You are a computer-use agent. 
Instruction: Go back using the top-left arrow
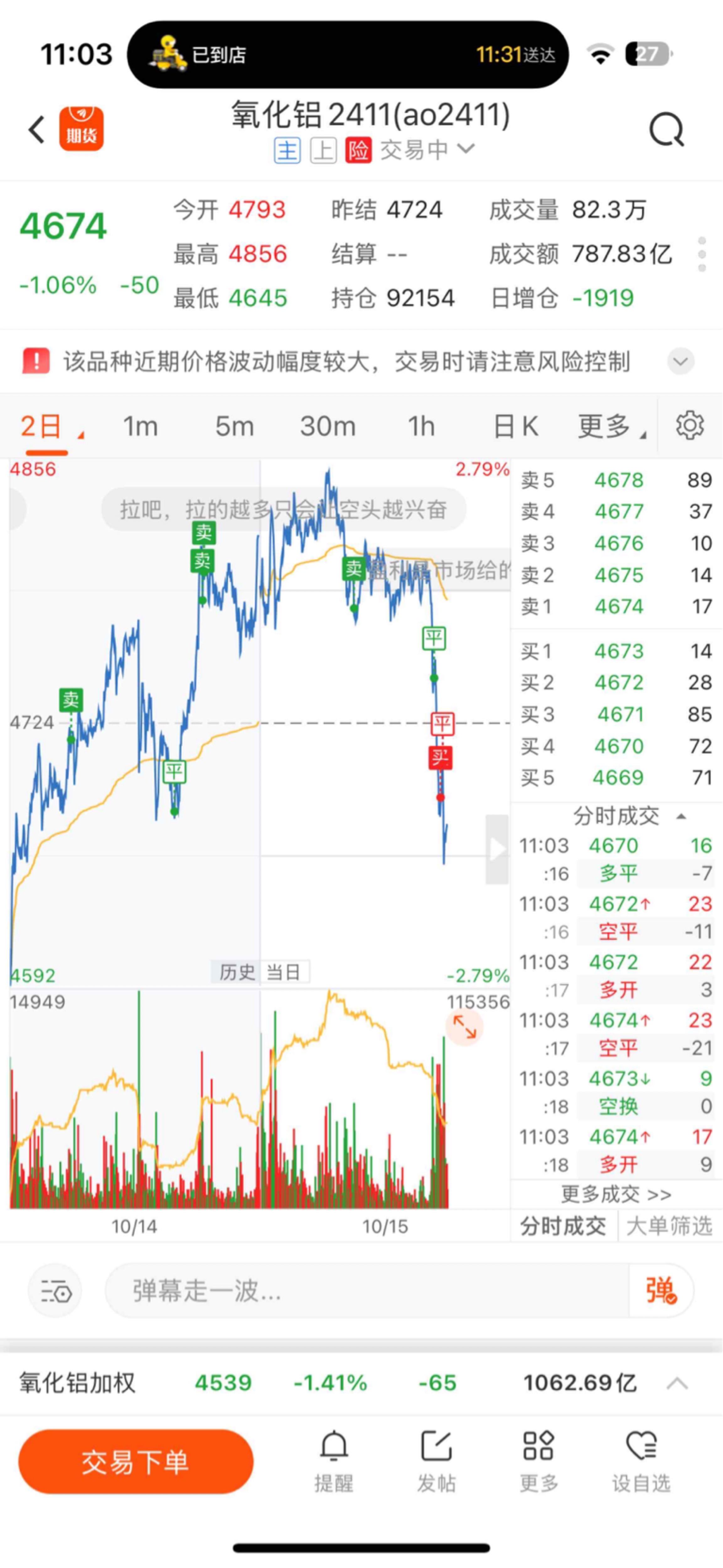tap(36, 129)
